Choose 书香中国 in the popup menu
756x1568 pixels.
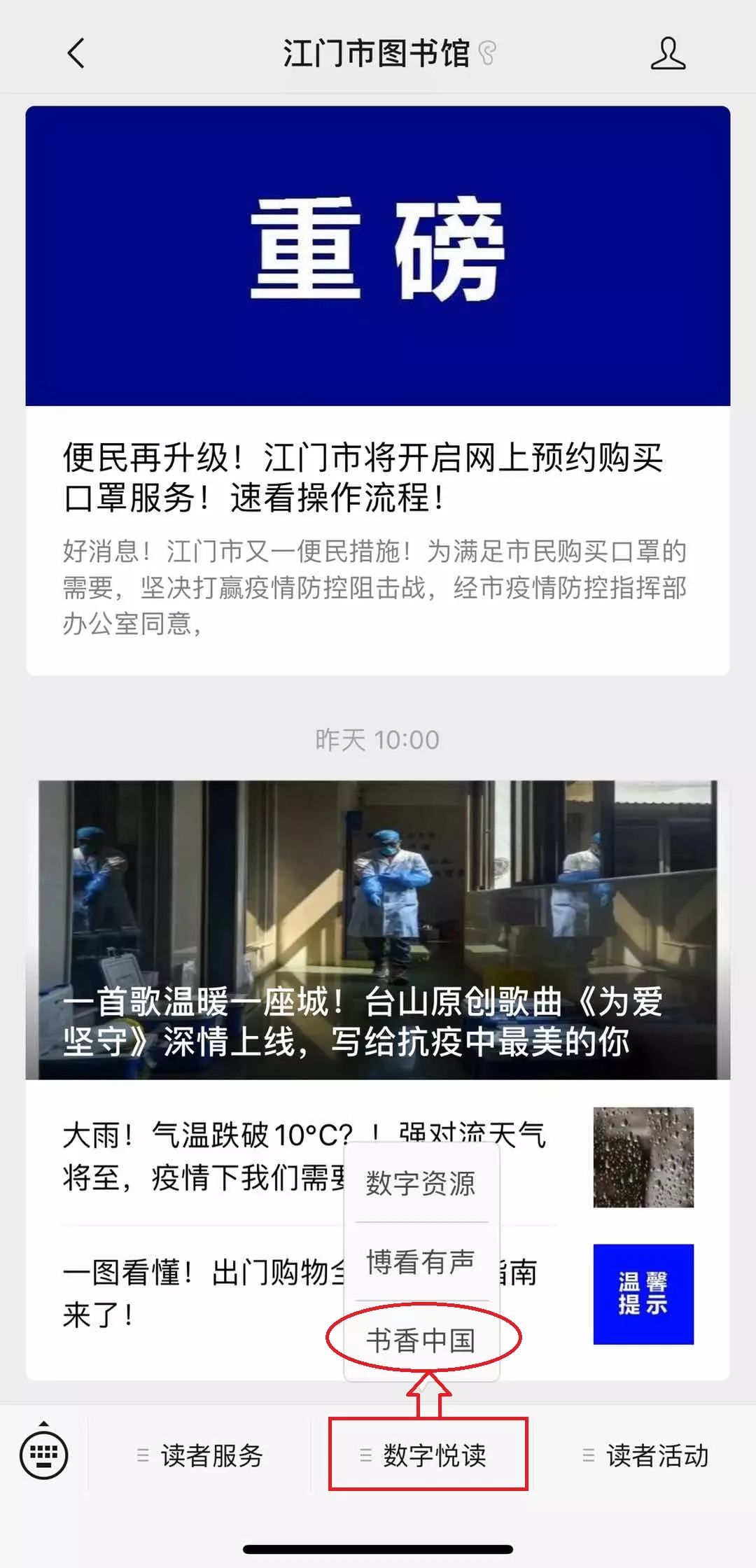point(421,1340)
